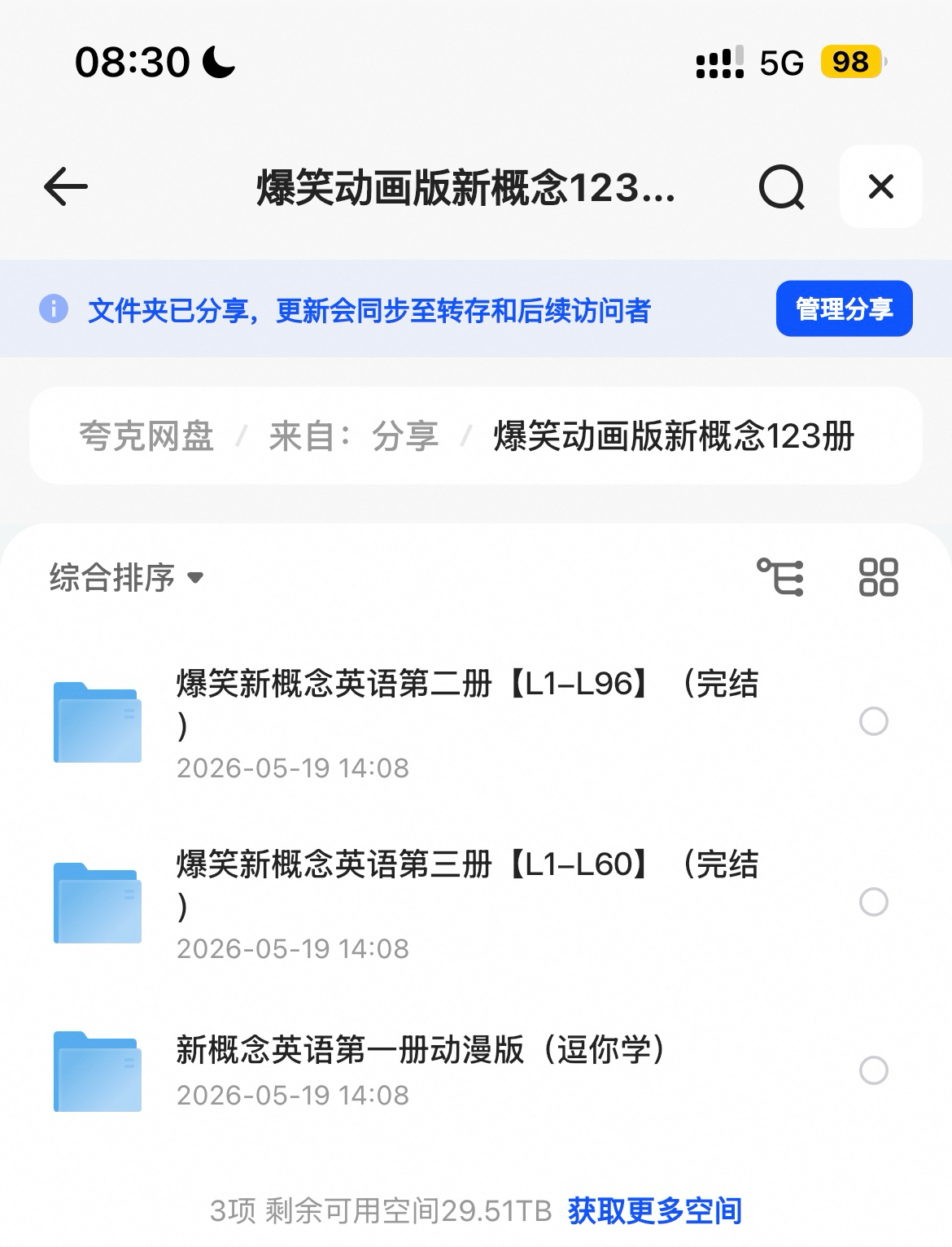Go back with the left arrow
Viewport: 952px width, 1247px height.
pos(65,187)
